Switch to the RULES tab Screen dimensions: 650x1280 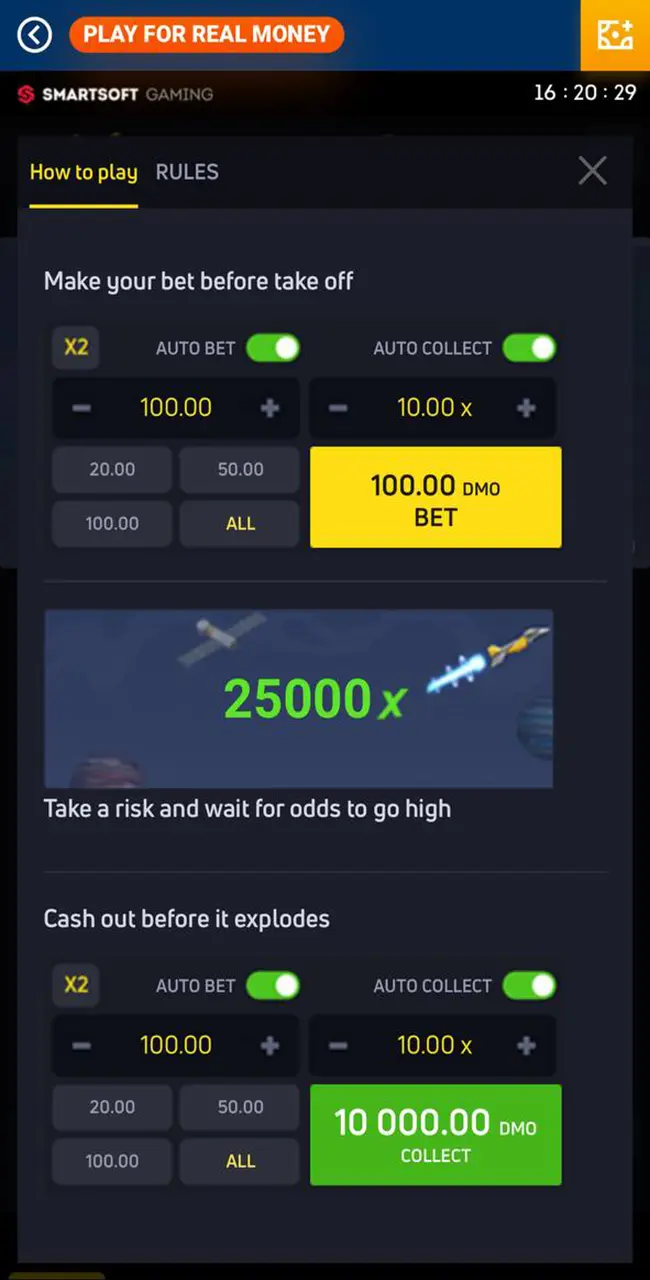(x=187, y=172)
